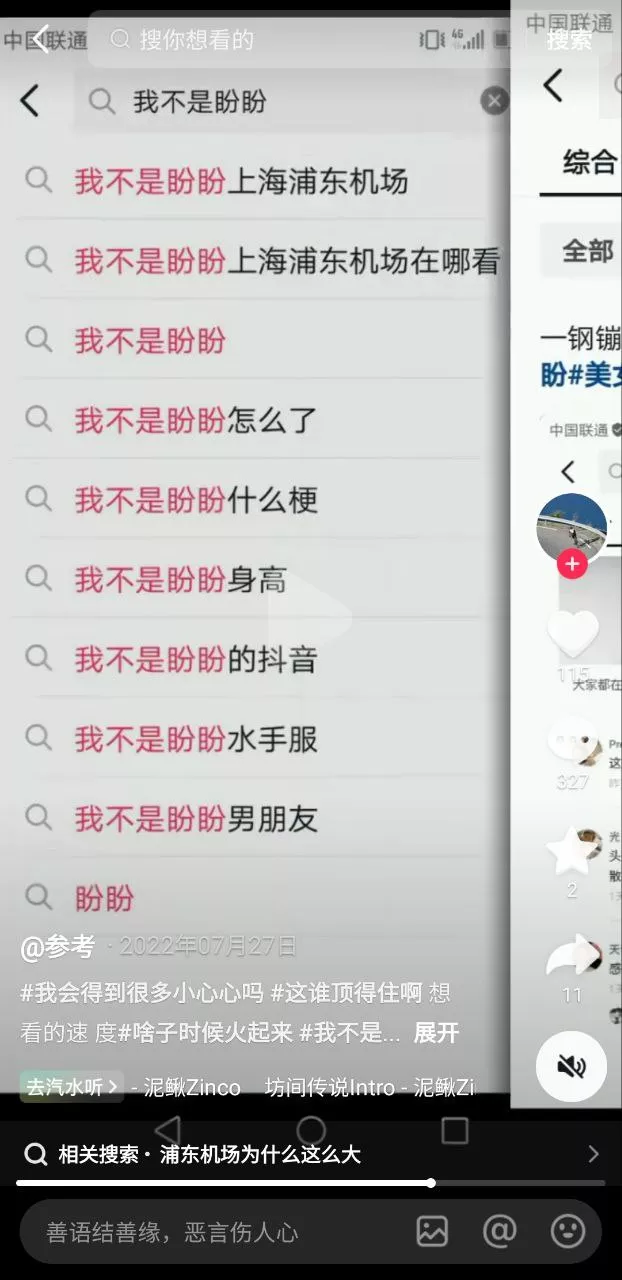Mention someone with the @ icon

[499, 1232]
